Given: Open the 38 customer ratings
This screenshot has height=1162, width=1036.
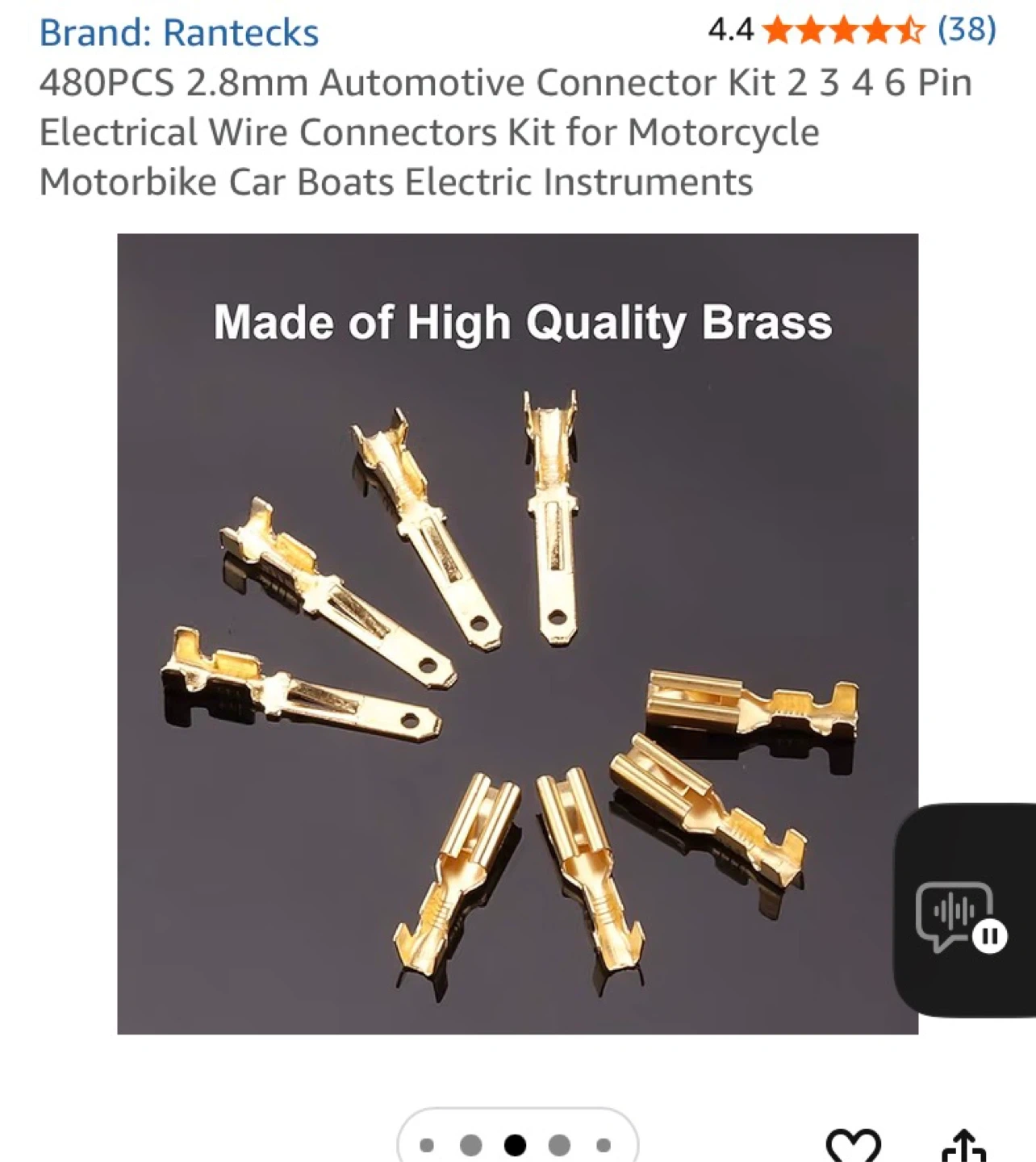Looking at the screenshot, I should tap(967, 30).
